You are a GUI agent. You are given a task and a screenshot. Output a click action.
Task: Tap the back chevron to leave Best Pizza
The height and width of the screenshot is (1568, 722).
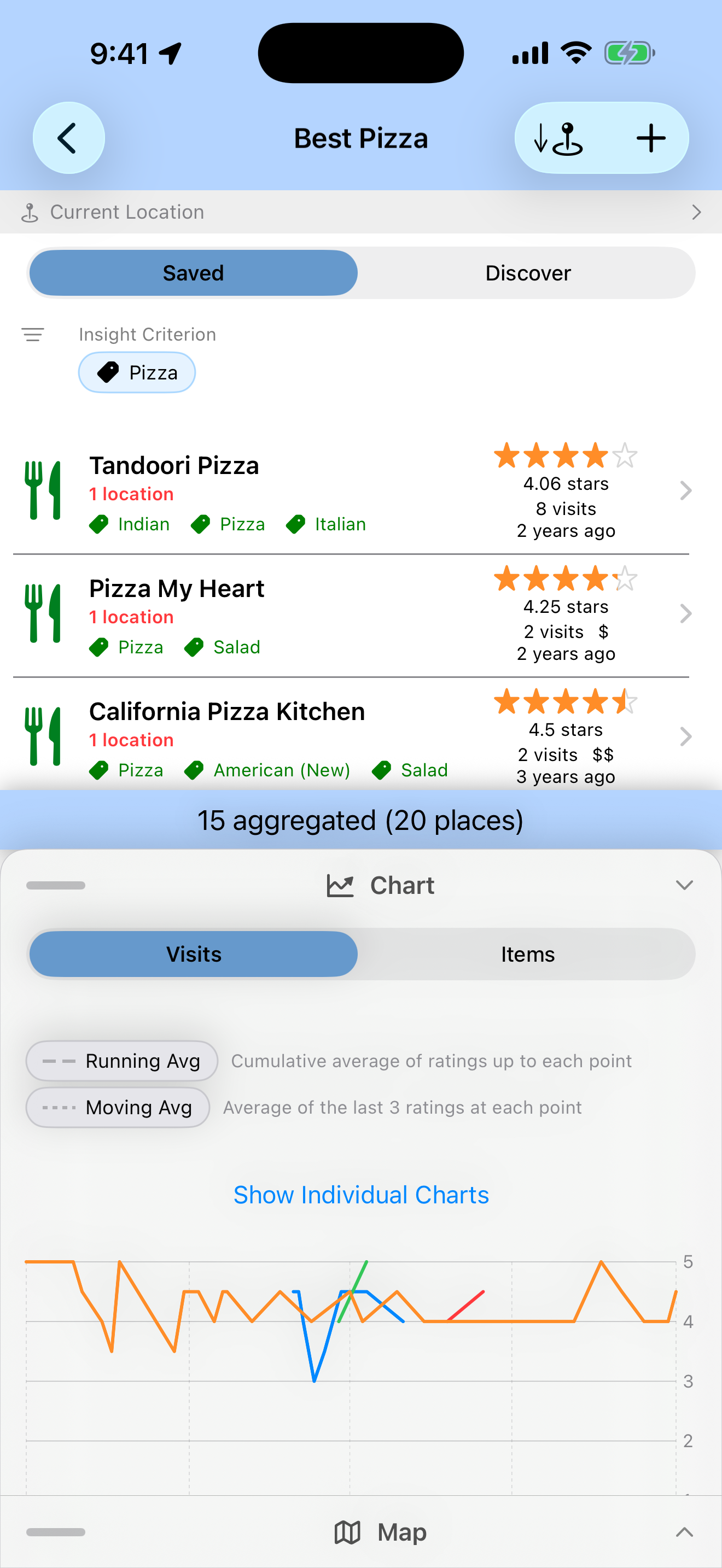(x=68, y=138)
